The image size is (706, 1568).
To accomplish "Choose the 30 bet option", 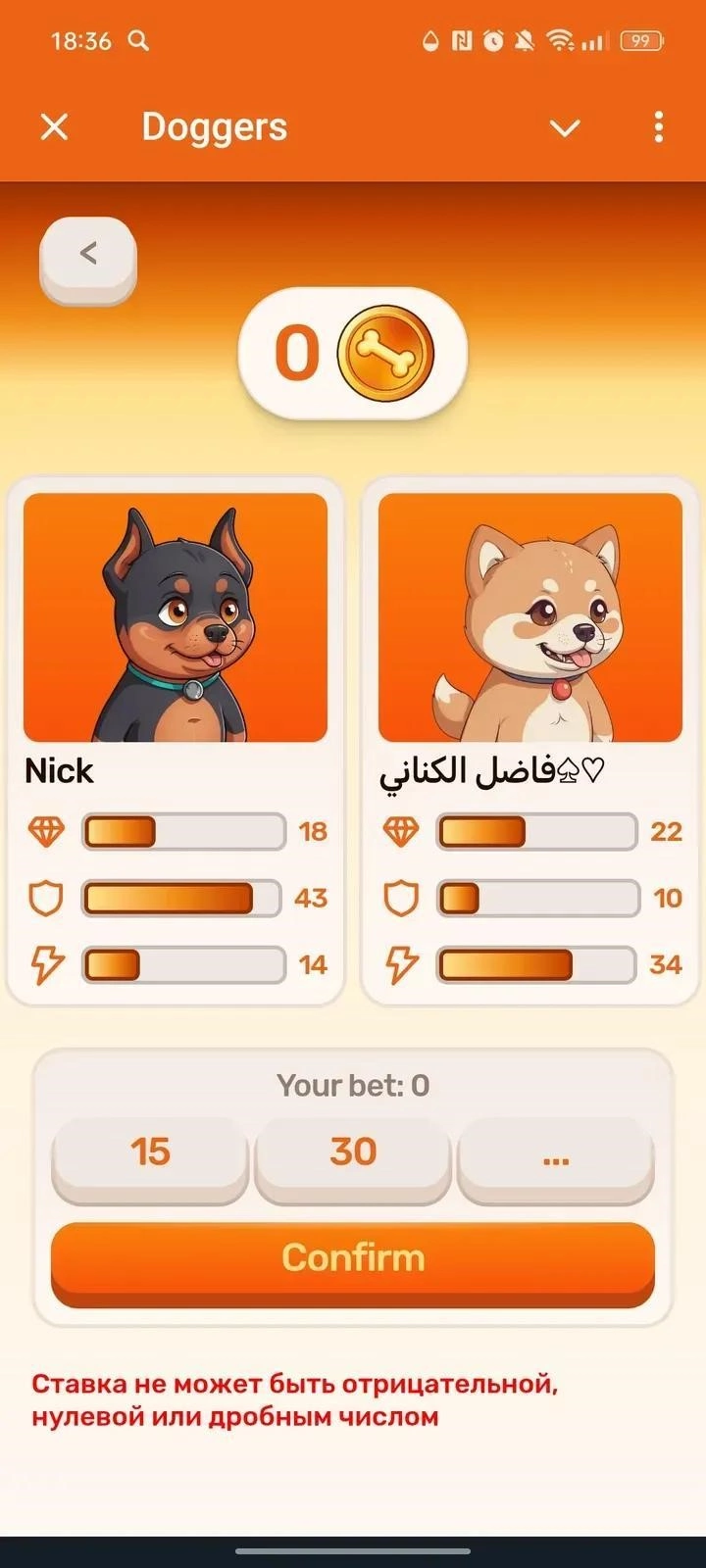I will coord(353,1152).
